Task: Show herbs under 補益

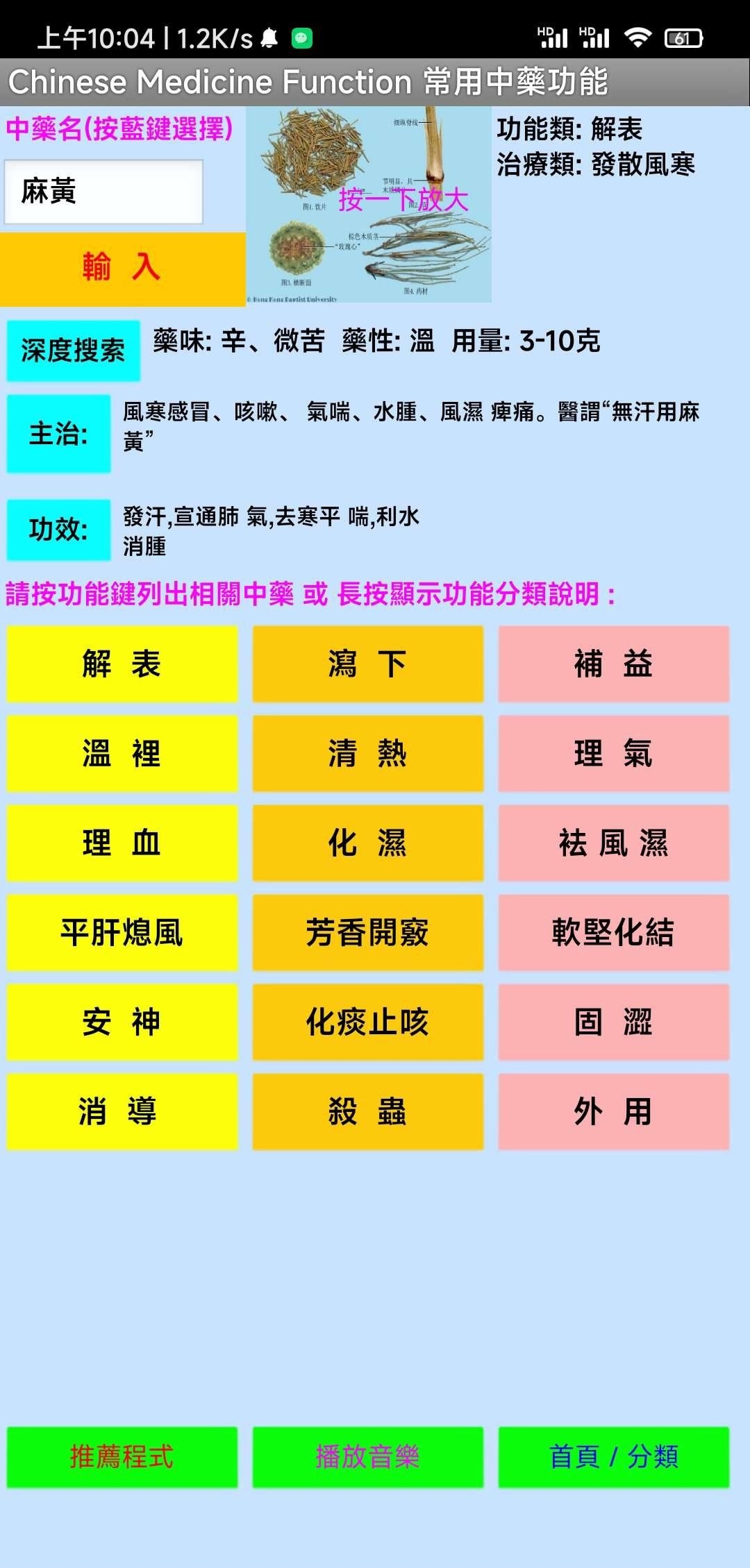Action: pos(613,664)
